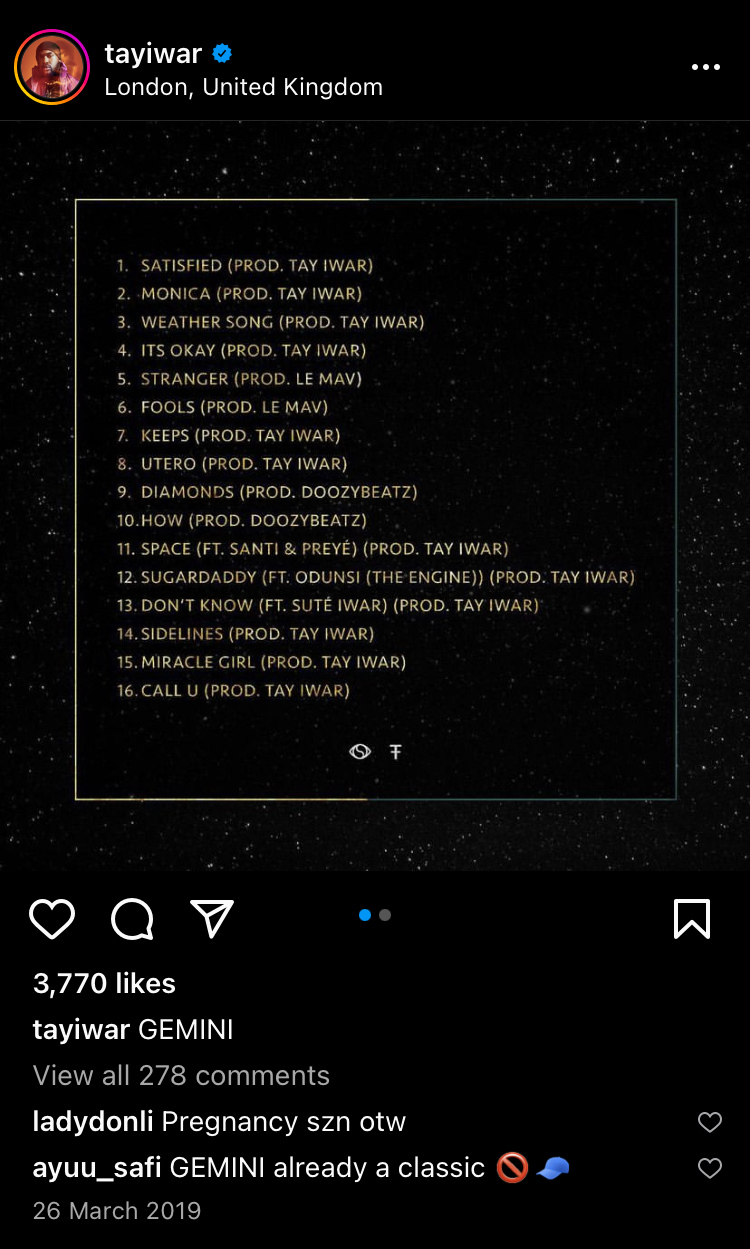This screenshot has height=1249, width=750.
Task: View the list of 3,770 likes
Action: pyautogui.click(x=104, y=983)
